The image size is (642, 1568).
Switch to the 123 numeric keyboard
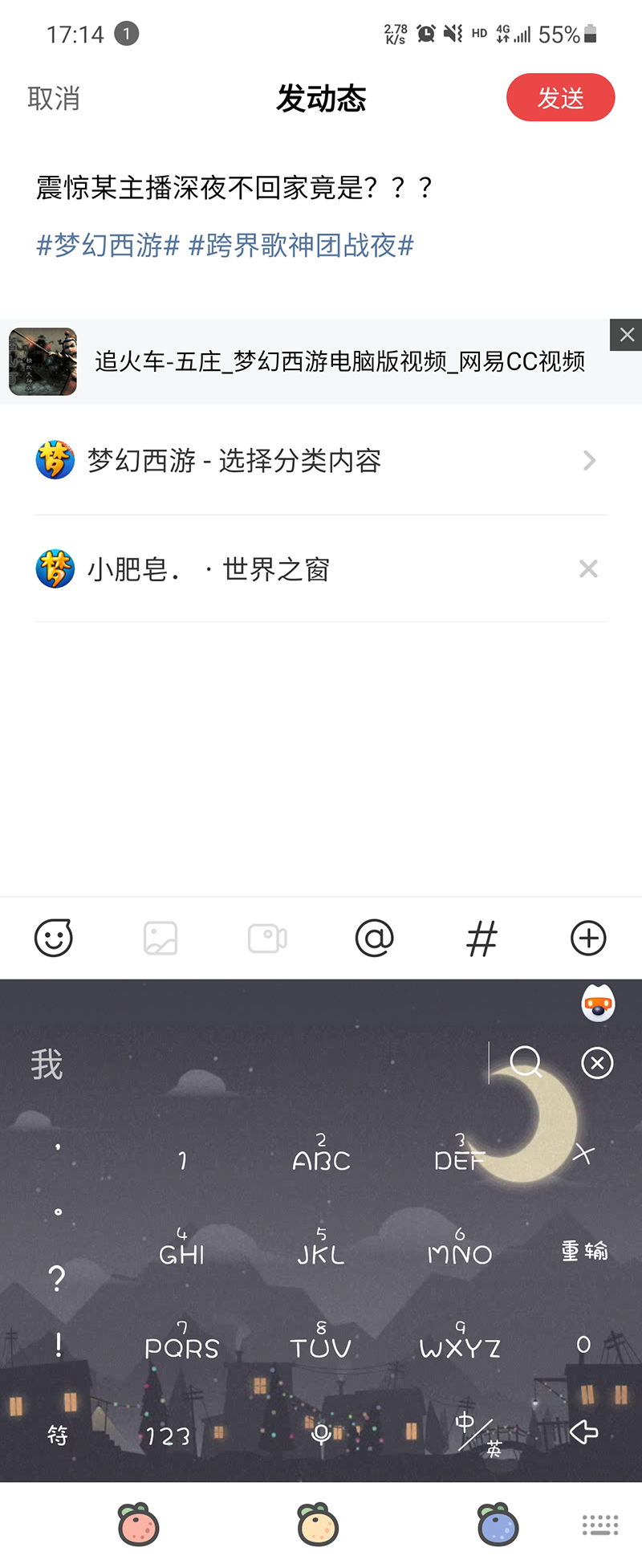click(x=168, y=1436)
